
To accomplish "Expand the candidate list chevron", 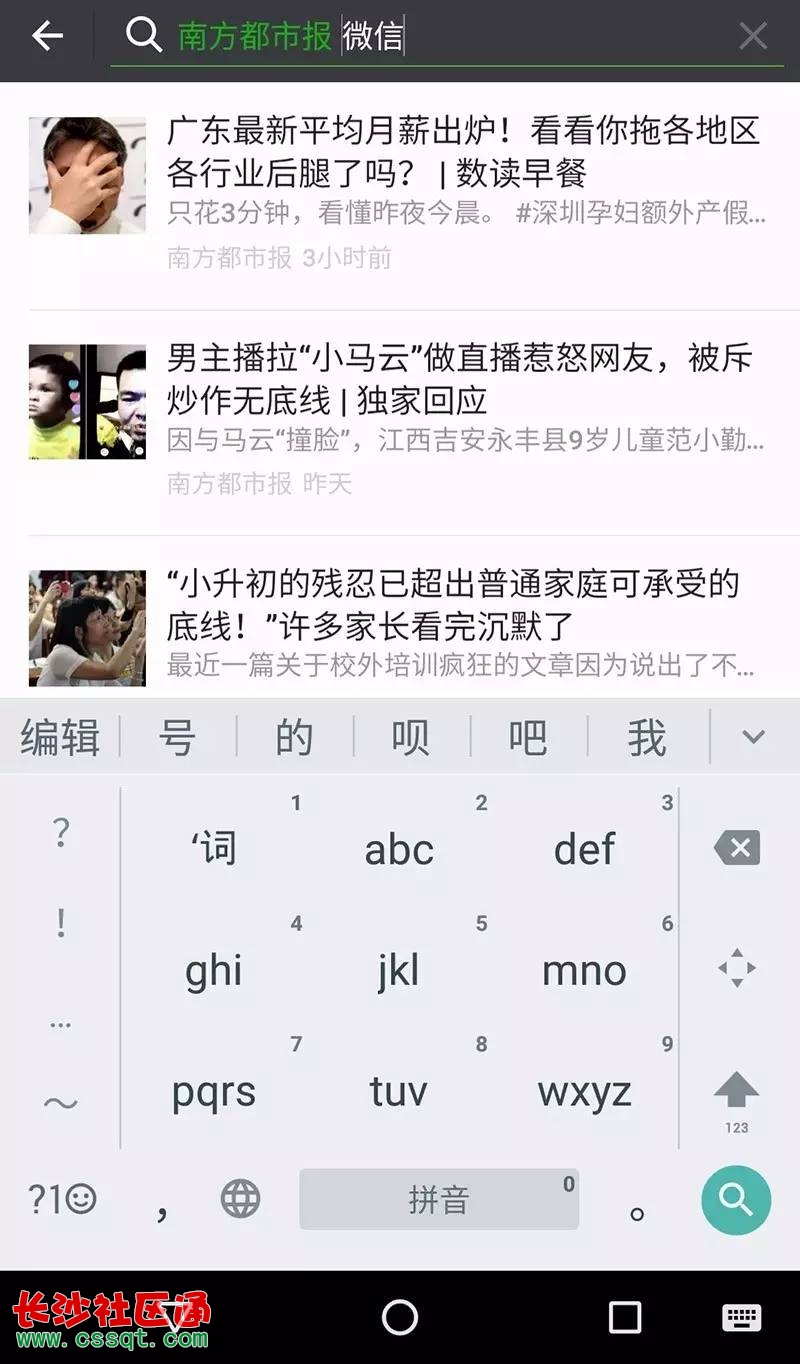I will pos(753,738).
